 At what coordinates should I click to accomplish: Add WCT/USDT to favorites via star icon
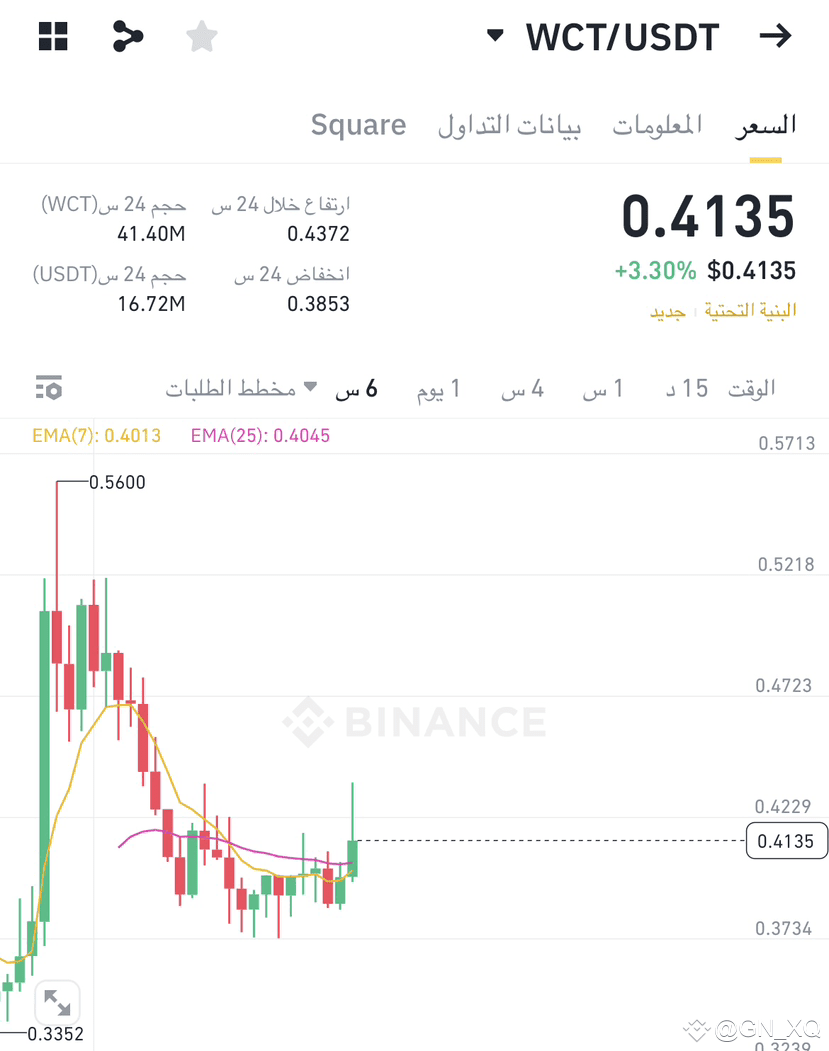coord(200,37)
